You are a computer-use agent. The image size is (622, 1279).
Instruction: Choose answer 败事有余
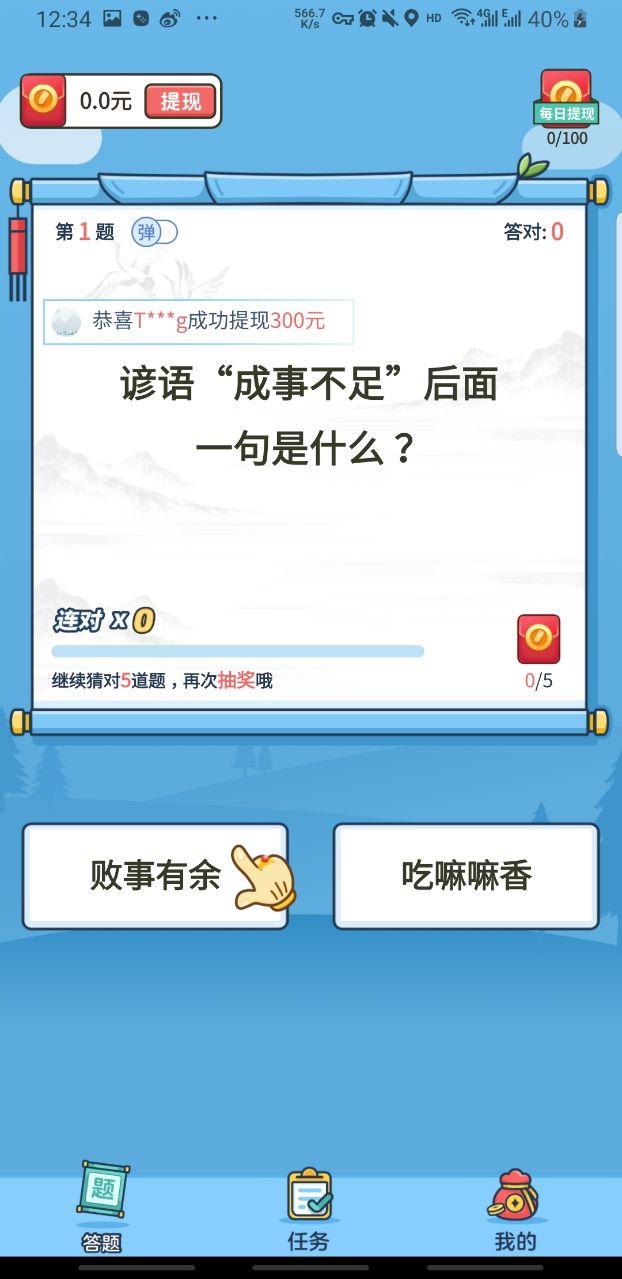pos(155,876)
